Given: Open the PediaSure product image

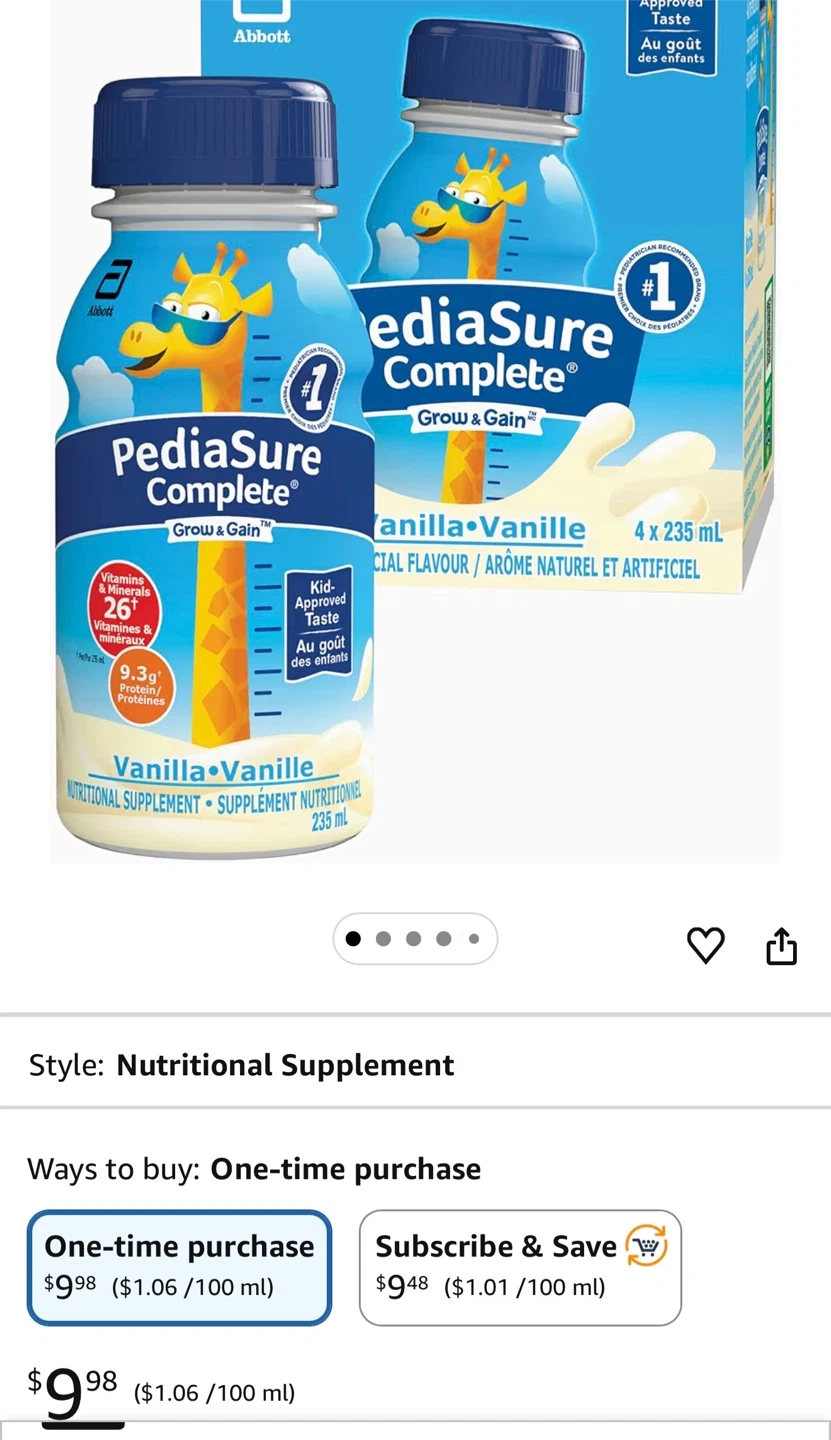Looking at the screenshot, I should [415, 430].
